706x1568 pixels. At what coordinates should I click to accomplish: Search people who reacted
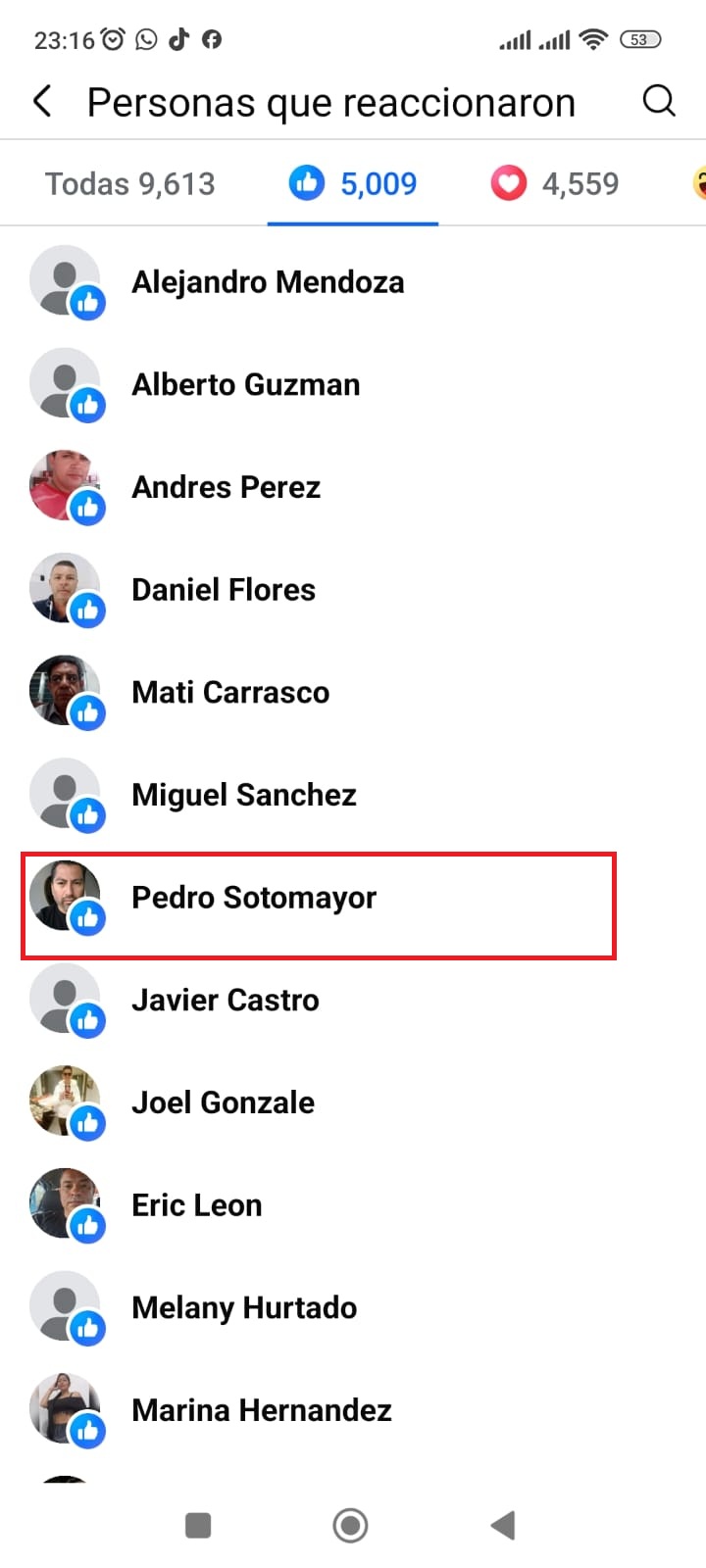[x=658, y=101]
